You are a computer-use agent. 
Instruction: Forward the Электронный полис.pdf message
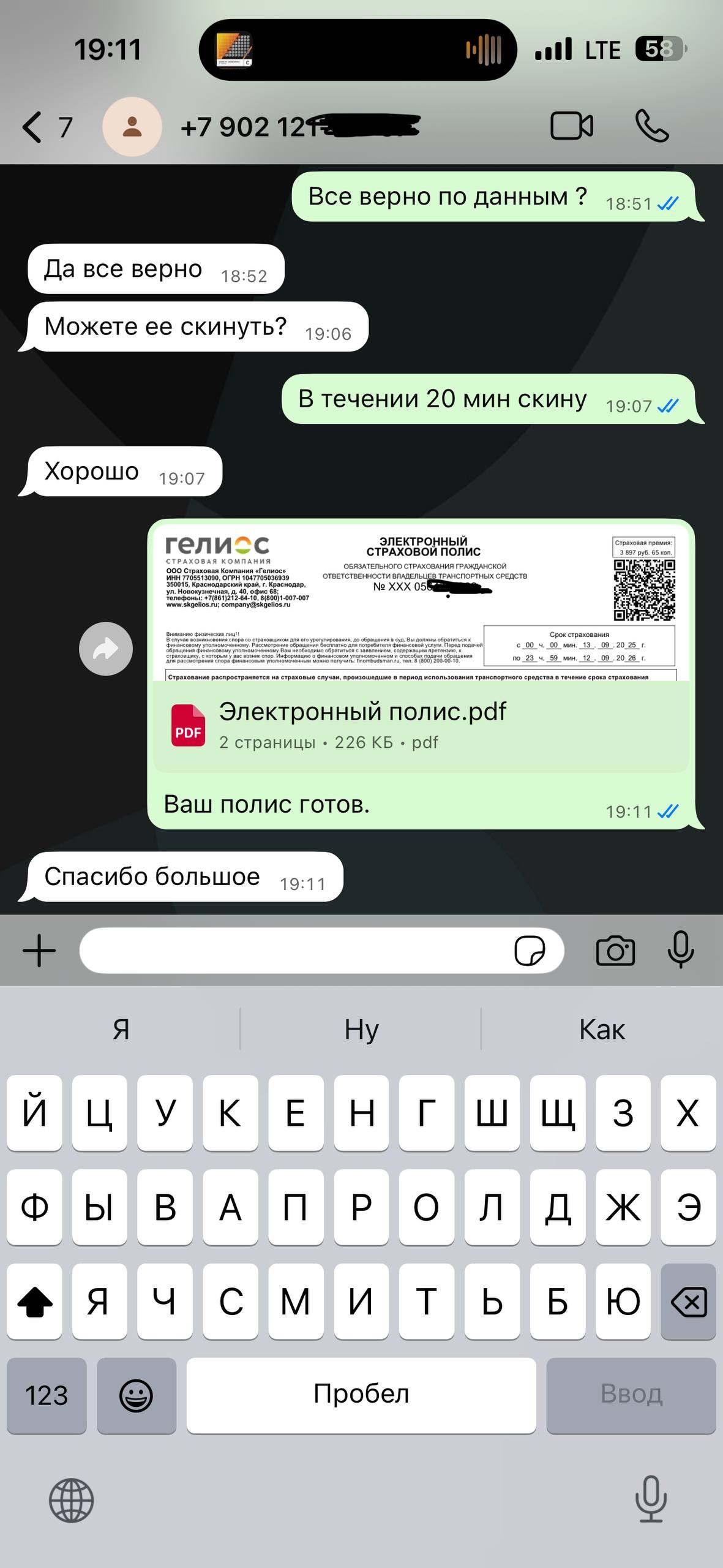click(x=106, y=649)
